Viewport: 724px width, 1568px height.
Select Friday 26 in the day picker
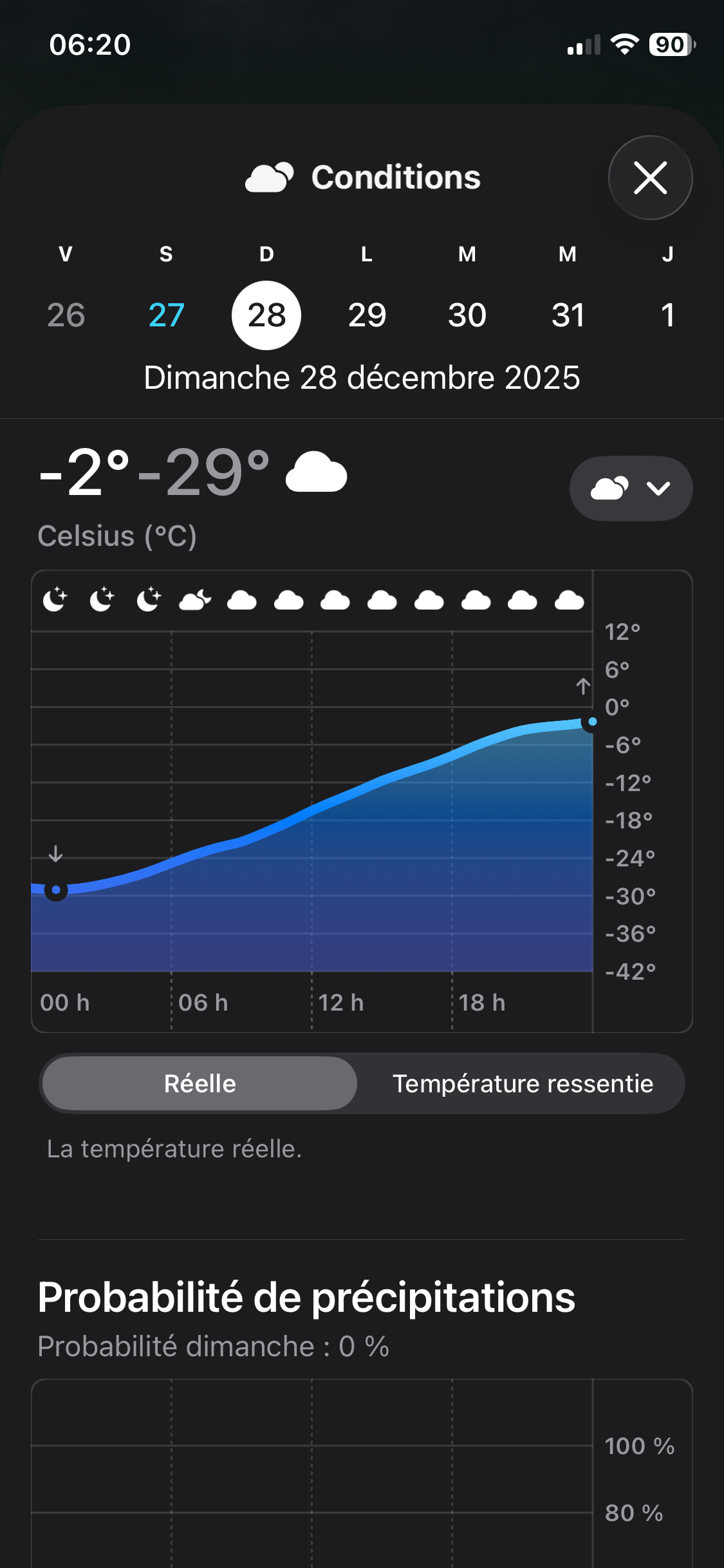pos(66,315)
